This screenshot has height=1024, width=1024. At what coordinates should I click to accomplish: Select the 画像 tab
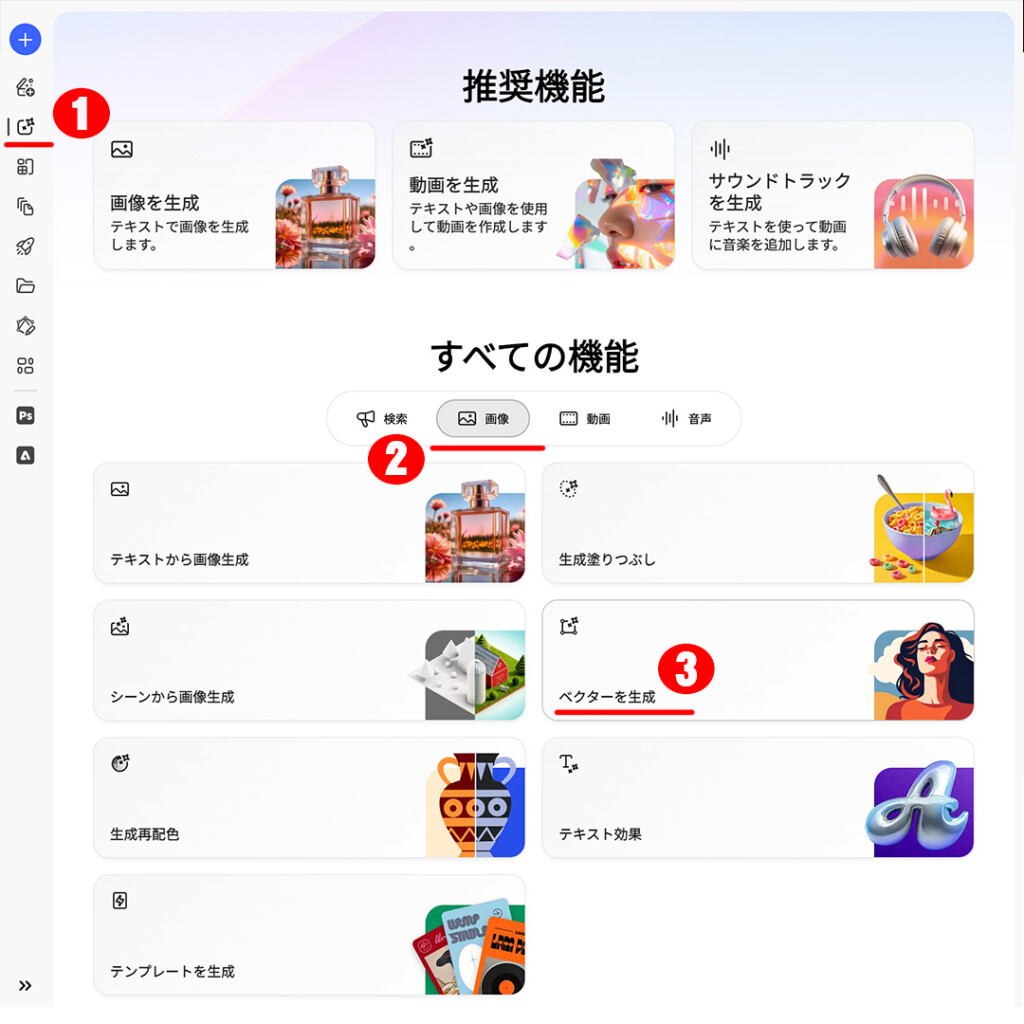pos(483,419)
